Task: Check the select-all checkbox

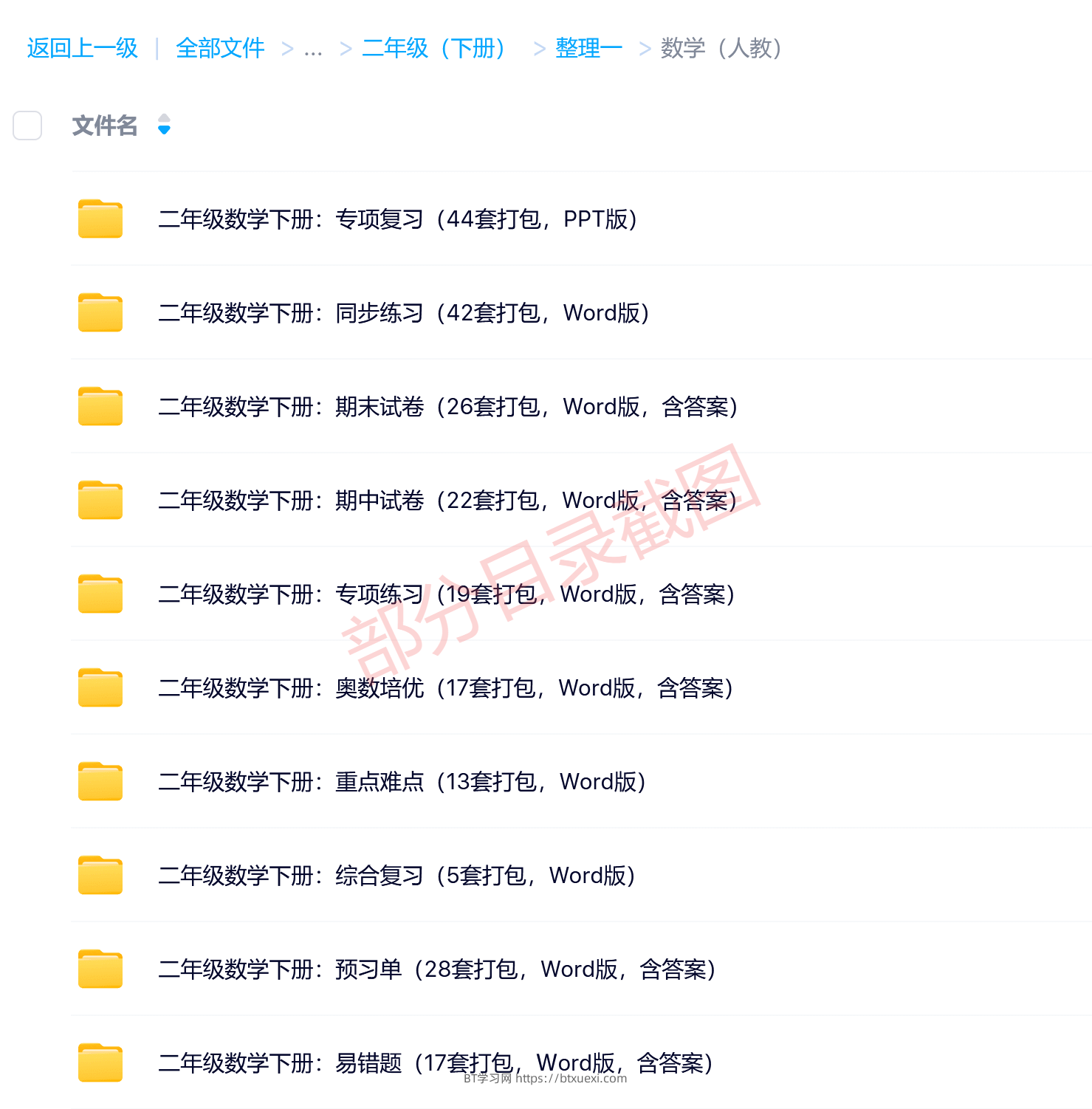Action: click(x=27, y=126)
